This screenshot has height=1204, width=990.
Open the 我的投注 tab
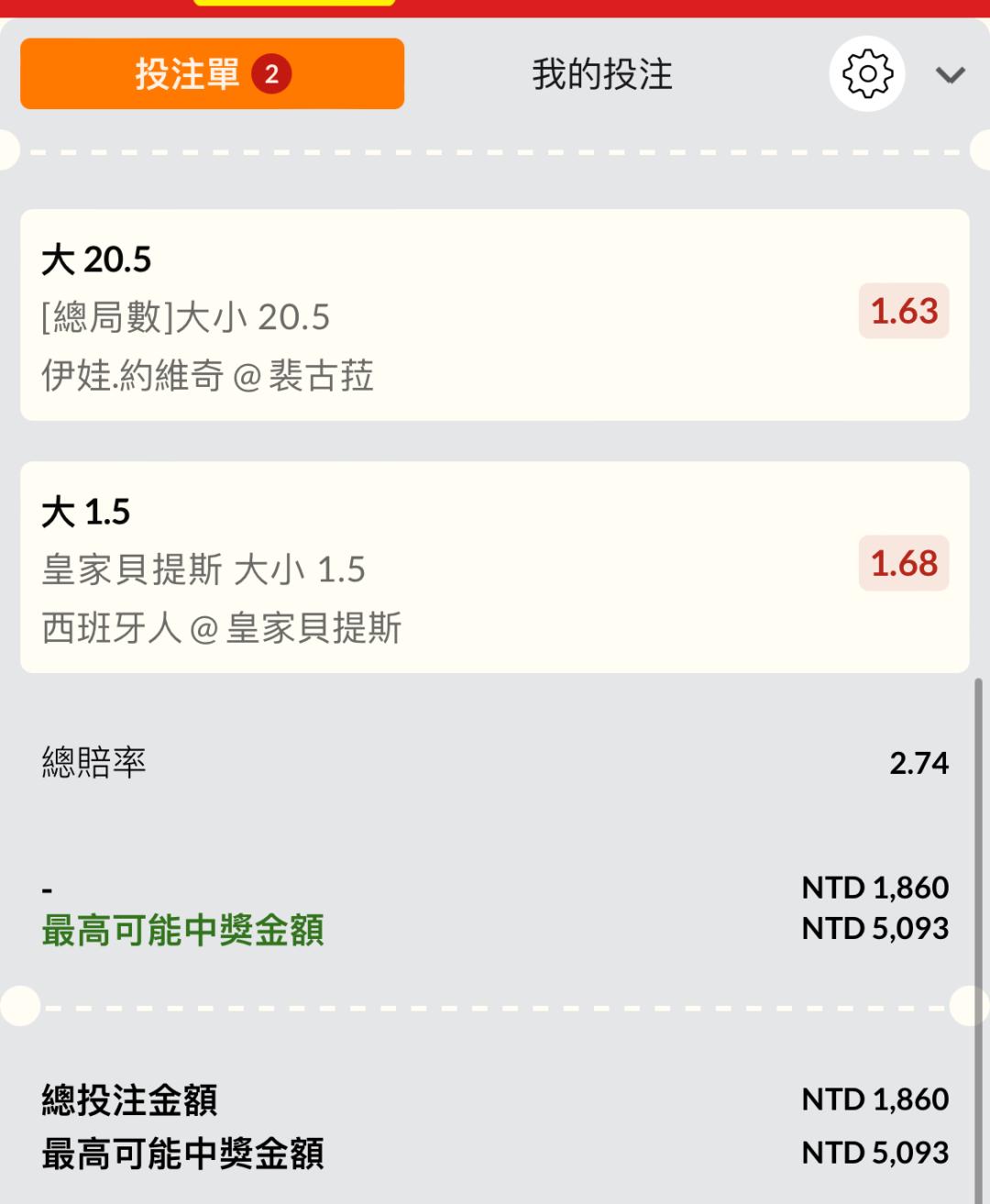tap(602, 74)
